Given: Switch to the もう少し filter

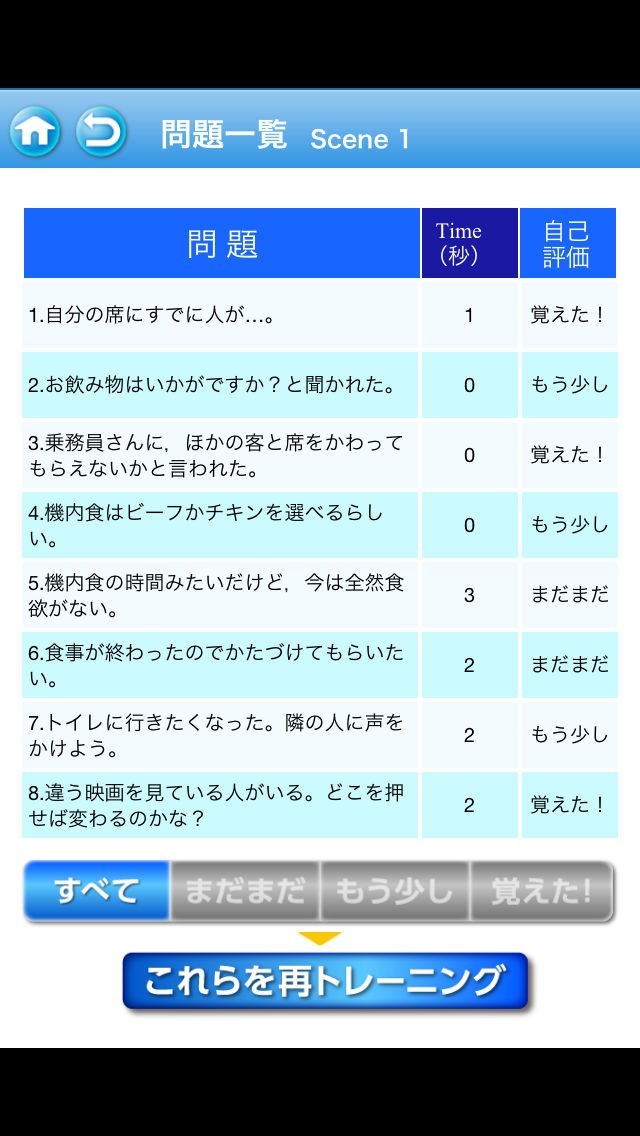Looking at the screenshot, I should (x=395, y=890).
